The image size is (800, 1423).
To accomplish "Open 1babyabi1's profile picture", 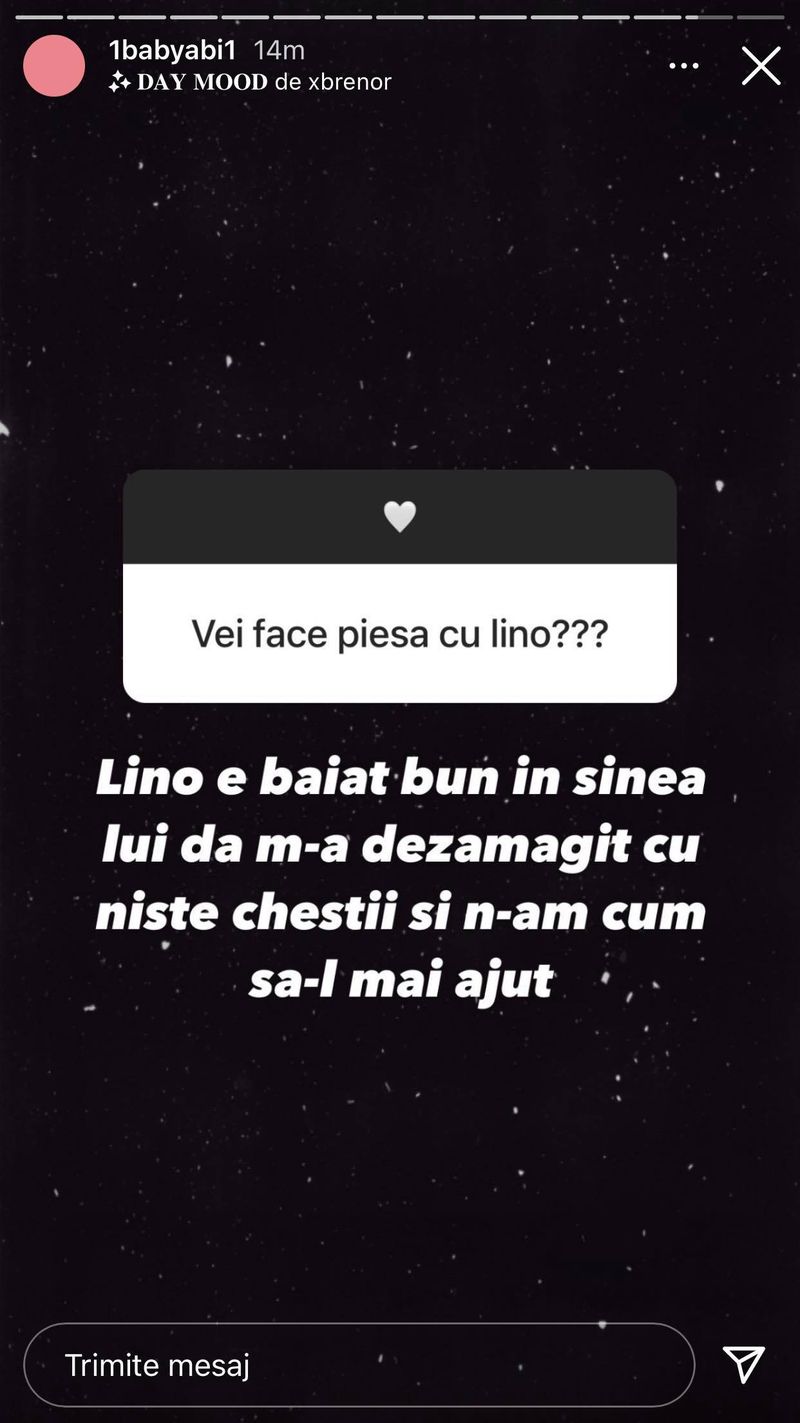I will pyautogui.click(x=54, y=66).
